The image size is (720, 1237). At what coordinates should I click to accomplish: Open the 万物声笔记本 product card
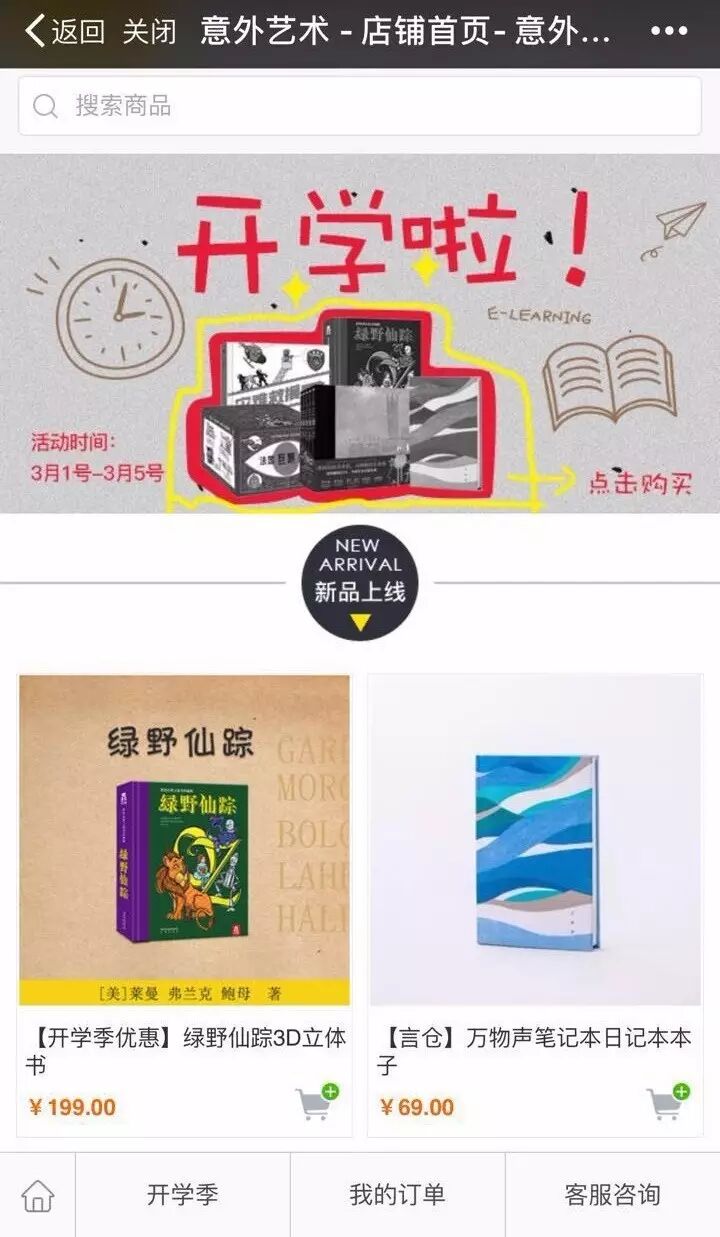click(535, 840)
